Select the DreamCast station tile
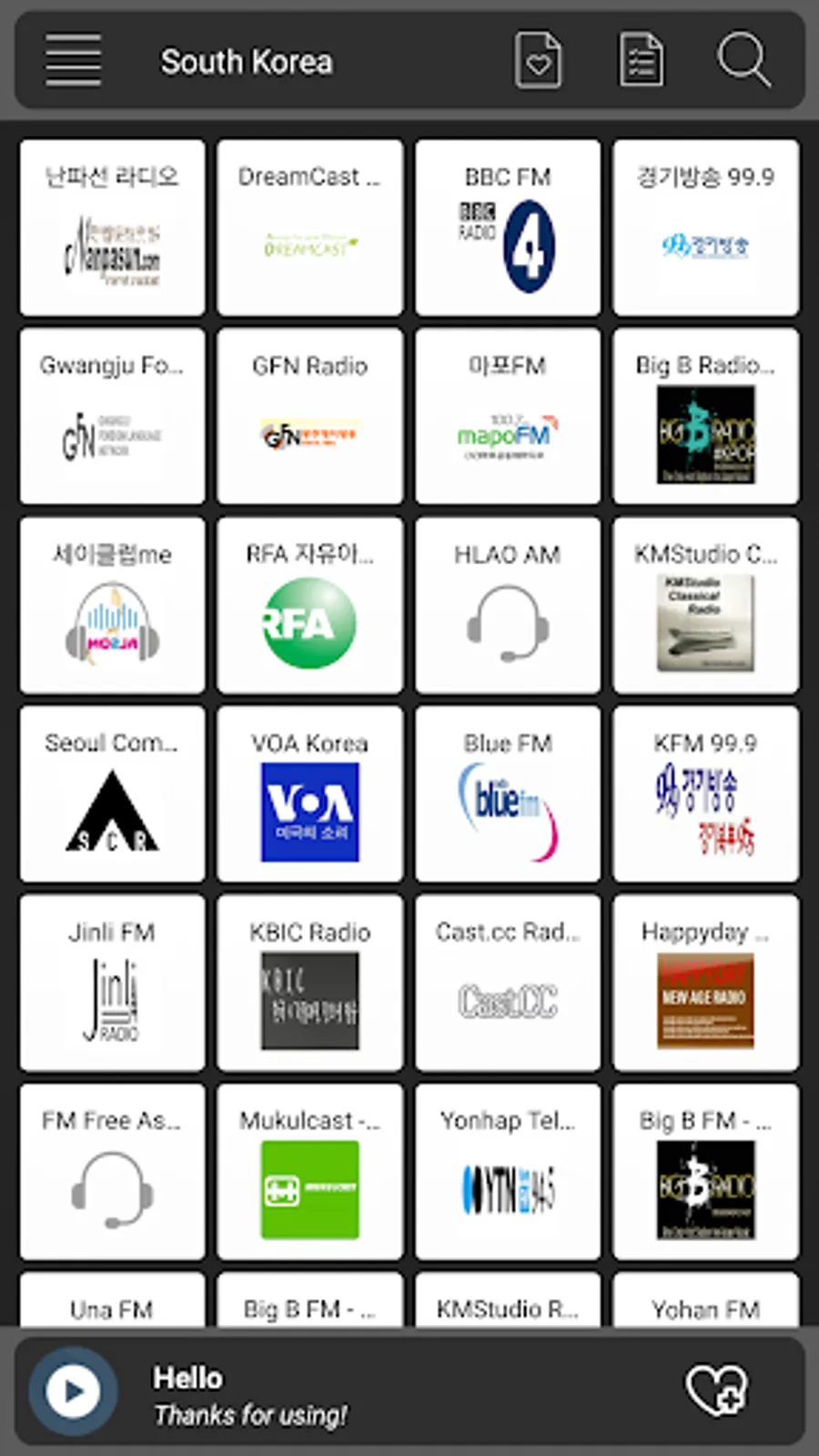This screenshot has height=1456, width=819. 310,227
